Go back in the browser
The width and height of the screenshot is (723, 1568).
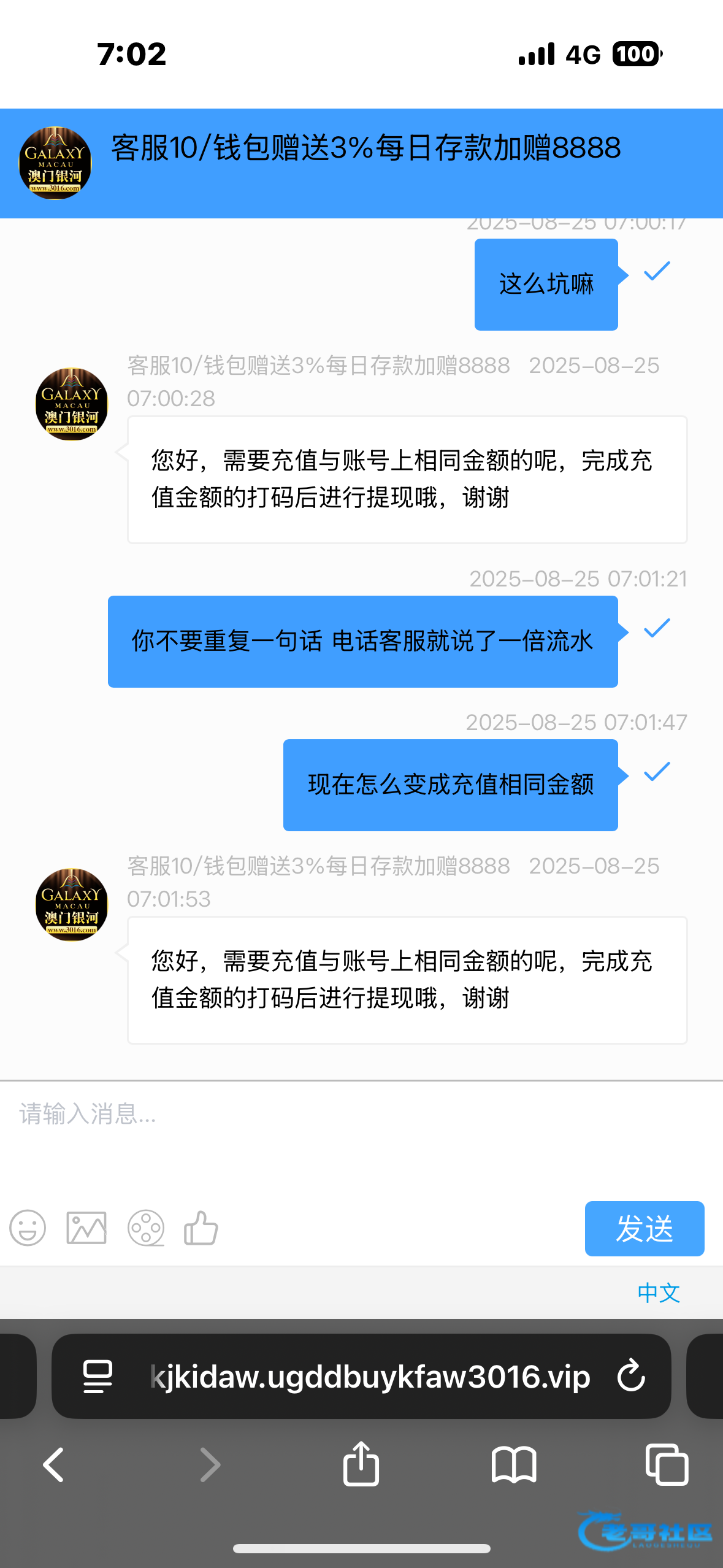(x=54, y=1465)
